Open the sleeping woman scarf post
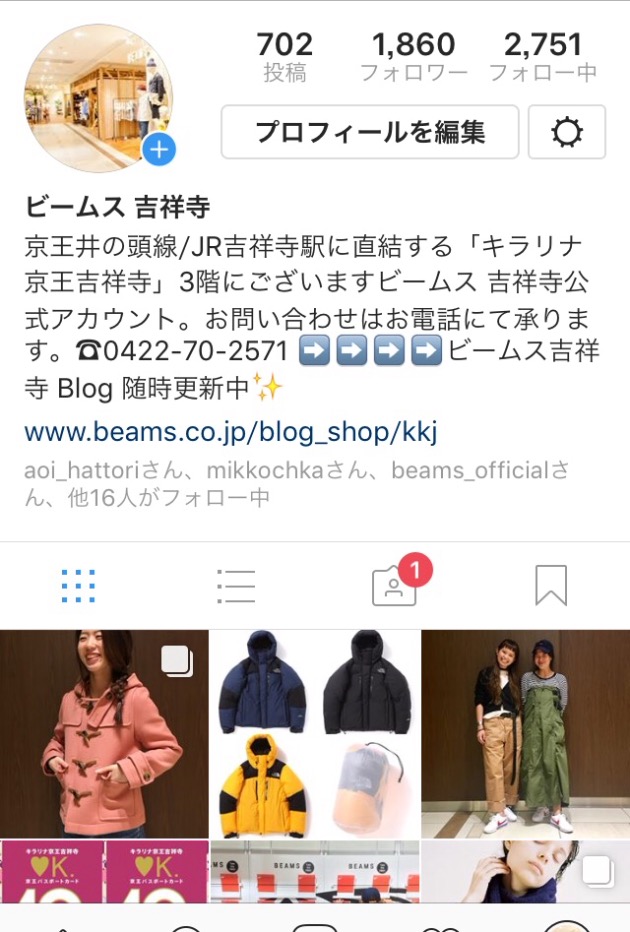The height and width of the screenshot is (932, 630). (526, 871)
